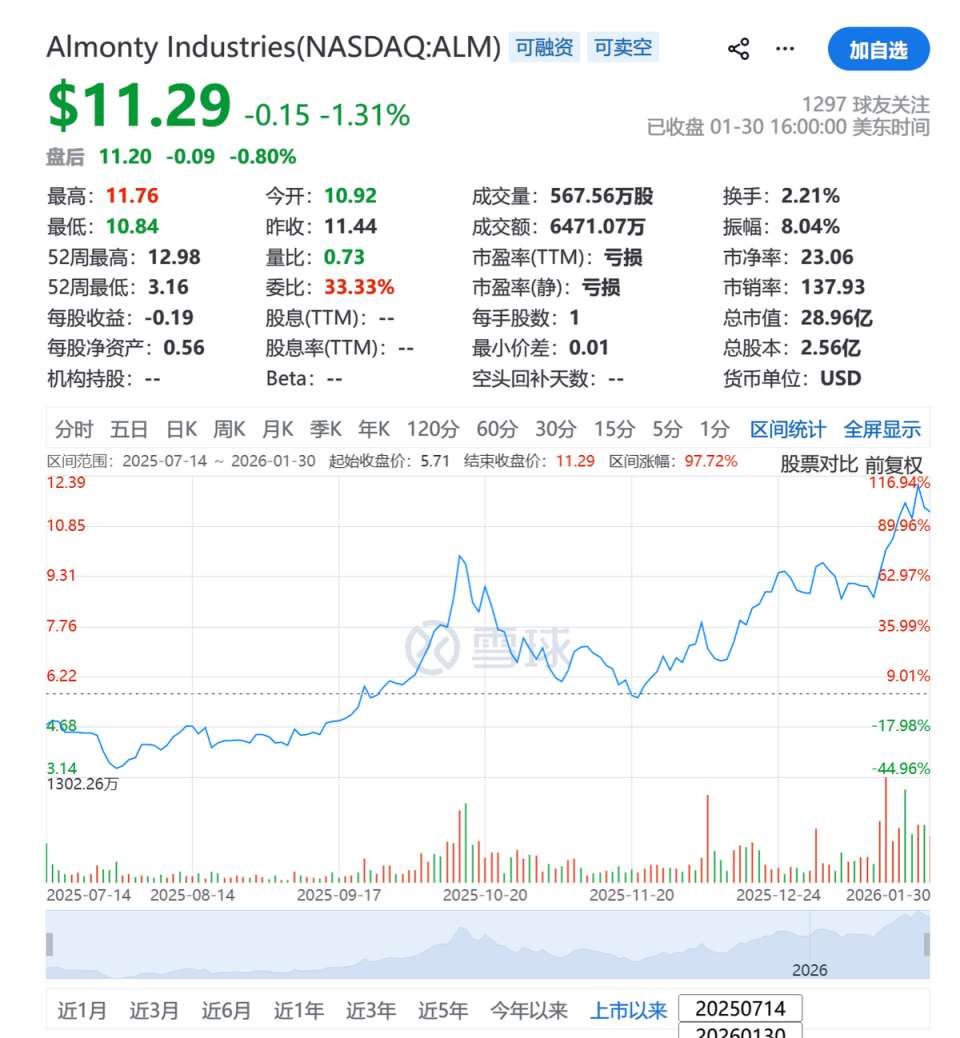960x1038 pixels.
Task: Select the 月K monthly chart tab
Action: click(x=277, y=428)
